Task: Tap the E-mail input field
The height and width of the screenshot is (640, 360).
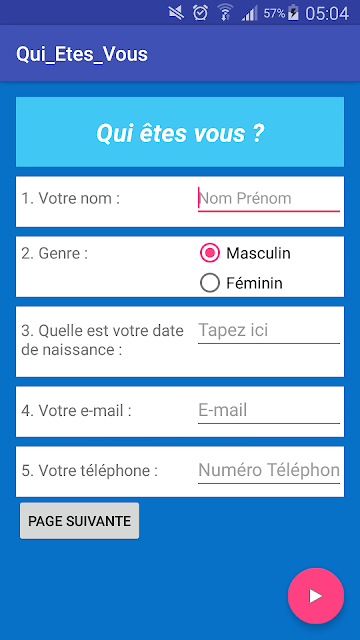Action: tap(269, 411)
